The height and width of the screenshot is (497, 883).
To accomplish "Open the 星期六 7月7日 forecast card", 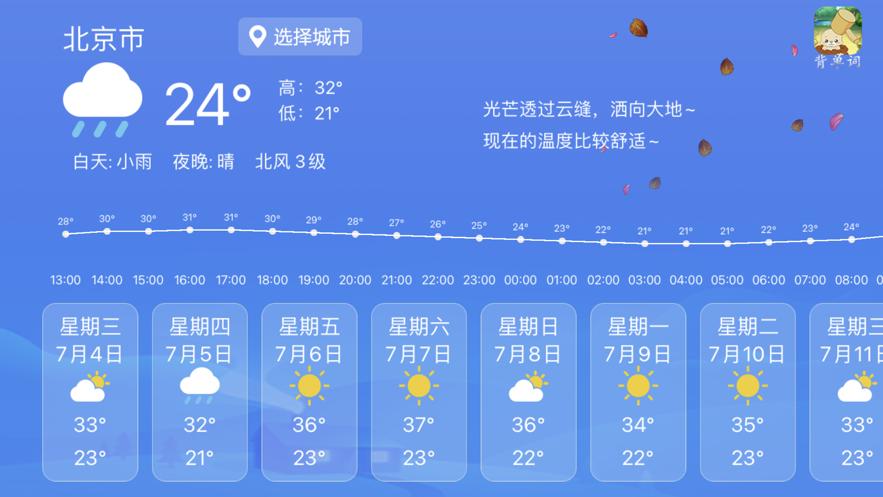I will (x=419, y=392).
